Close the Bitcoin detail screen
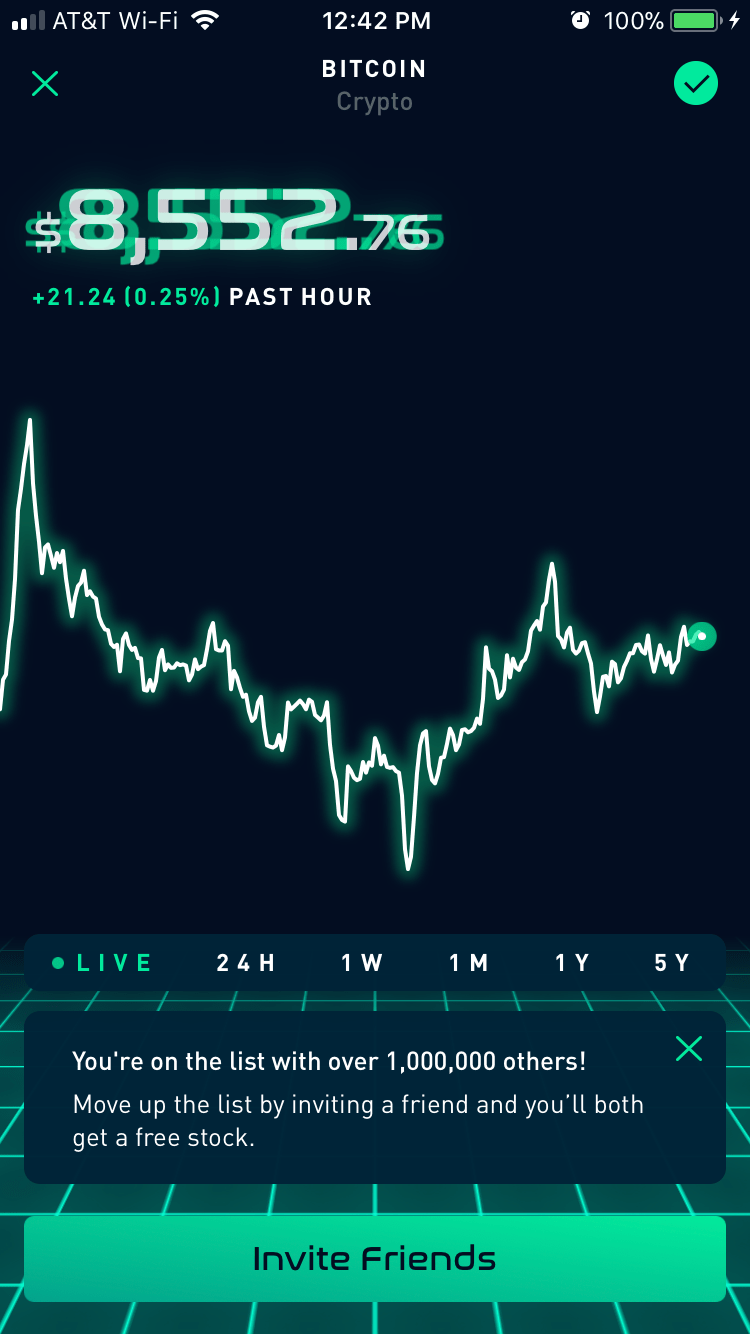The width and height of the screenshot is (750, 1334). [45, 84]
